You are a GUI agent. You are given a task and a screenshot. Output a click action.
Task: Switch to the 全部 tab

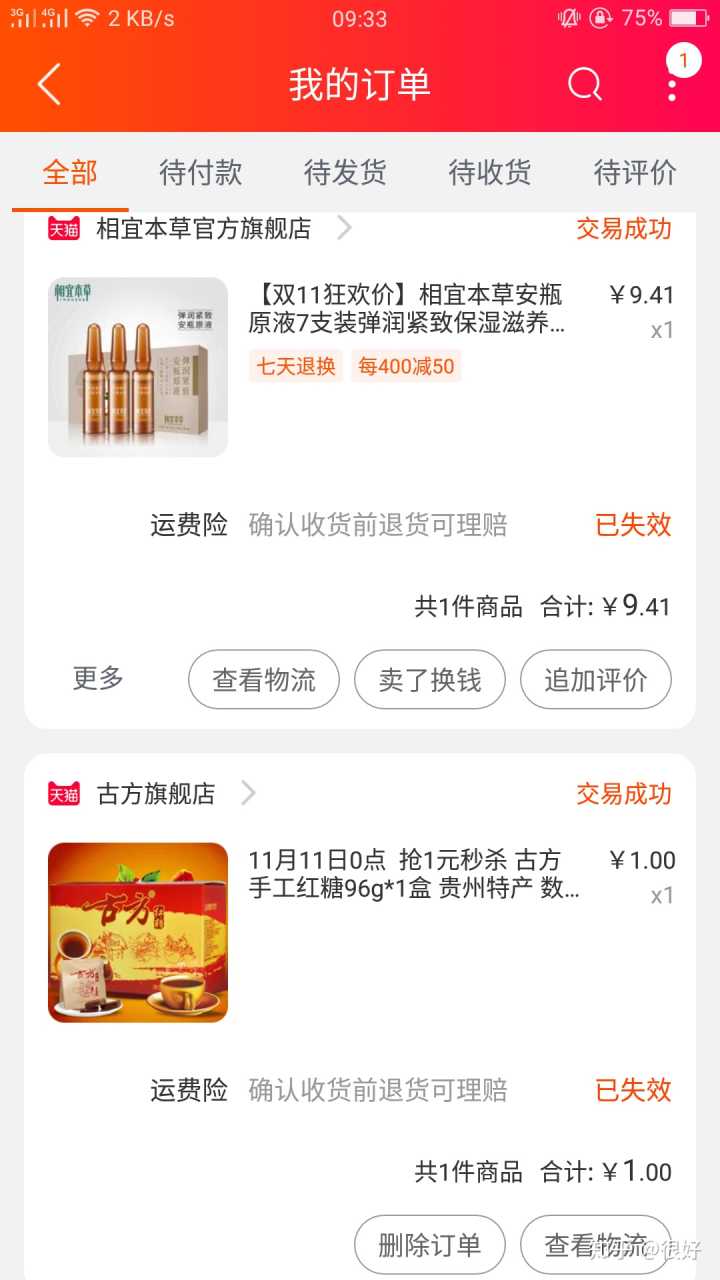tap(70, 172)
